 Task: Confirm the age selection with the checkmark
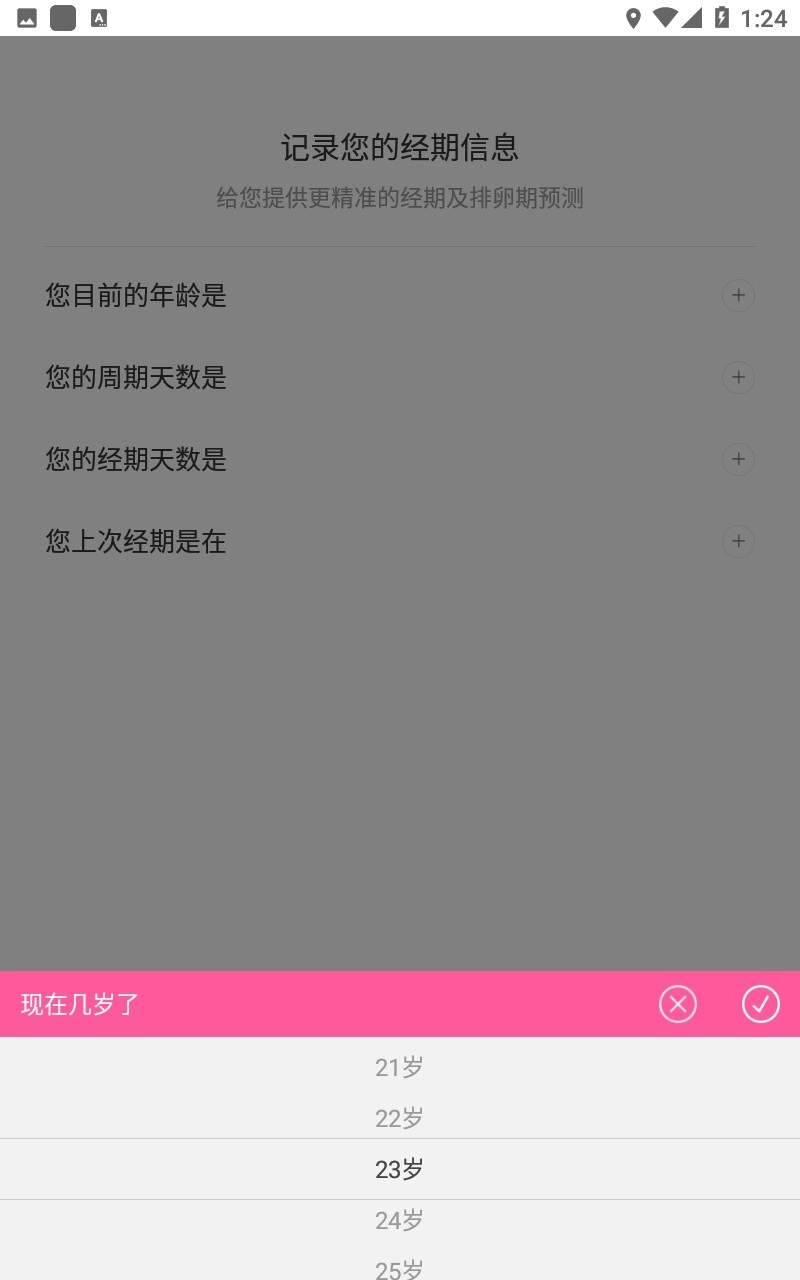tap(760, 1004)
